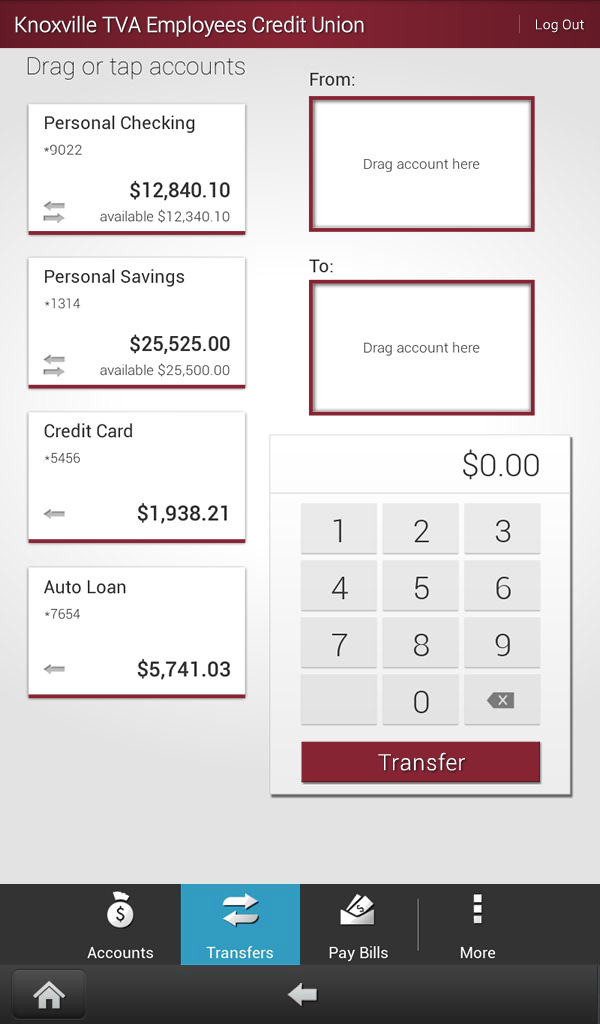
Task: Enter digit 7 on the keypad
Action: click(339, 644)
